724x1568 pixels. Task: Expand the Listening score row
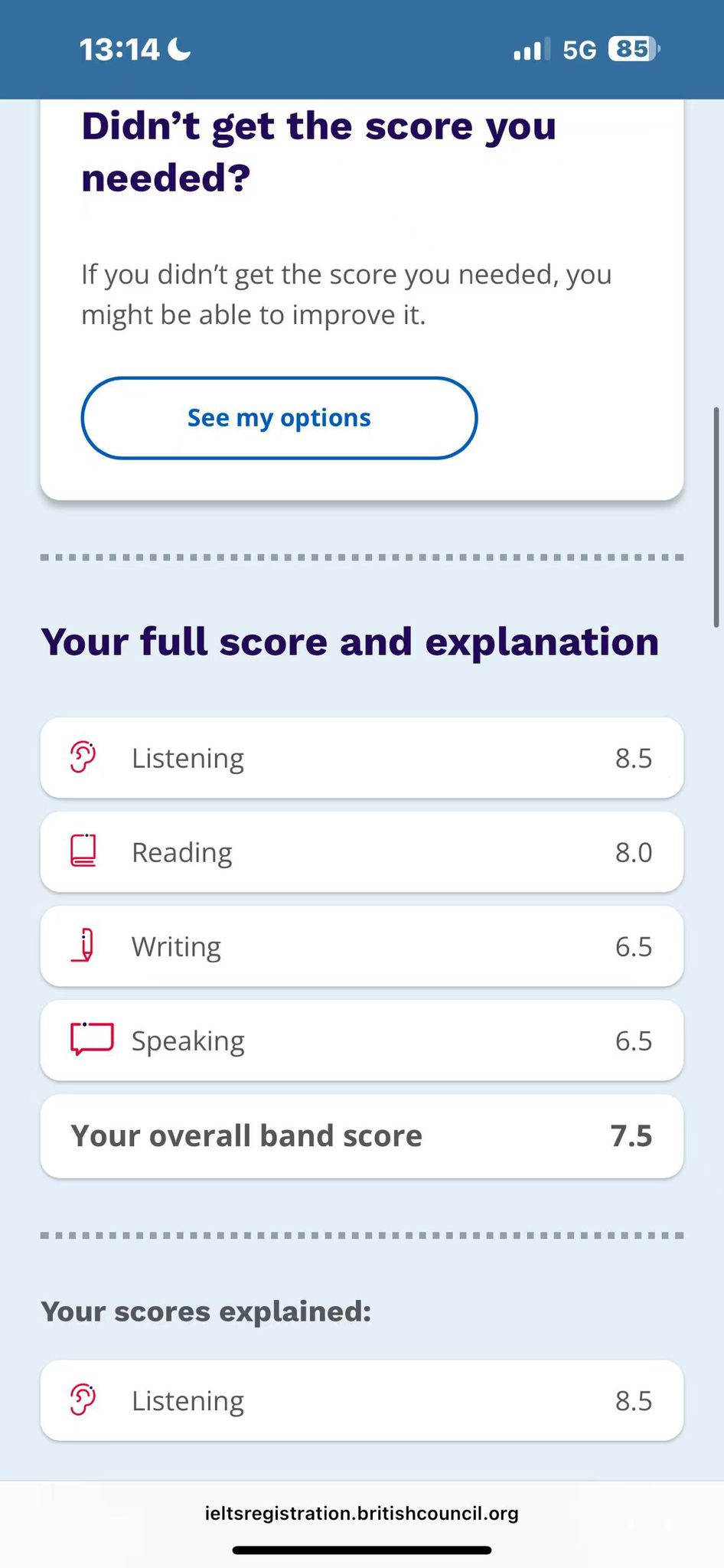click(x=361, y=758)
